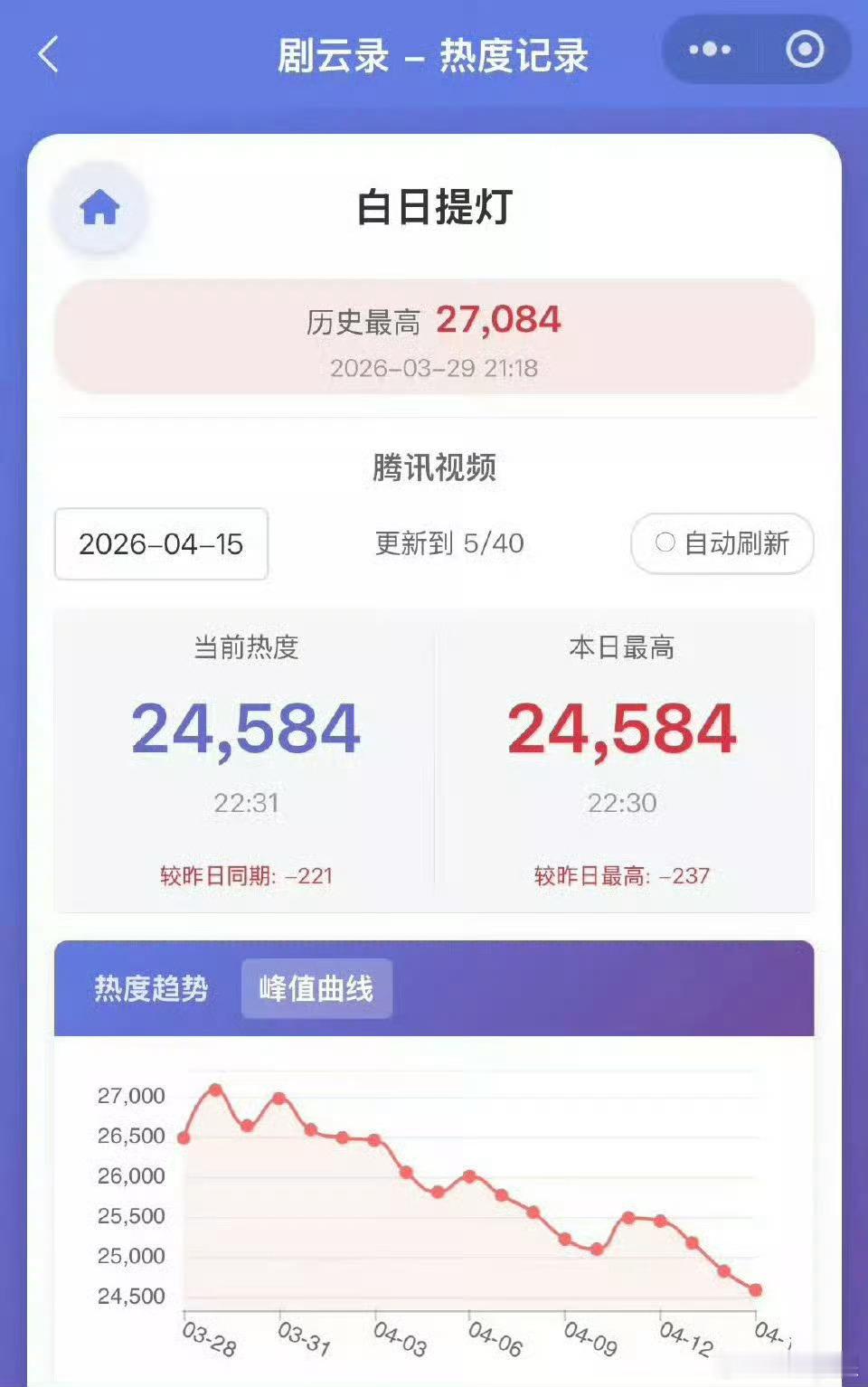Click the 历史最高 27,084 record banner
The image size is (868, 1387).
point(434,338)
